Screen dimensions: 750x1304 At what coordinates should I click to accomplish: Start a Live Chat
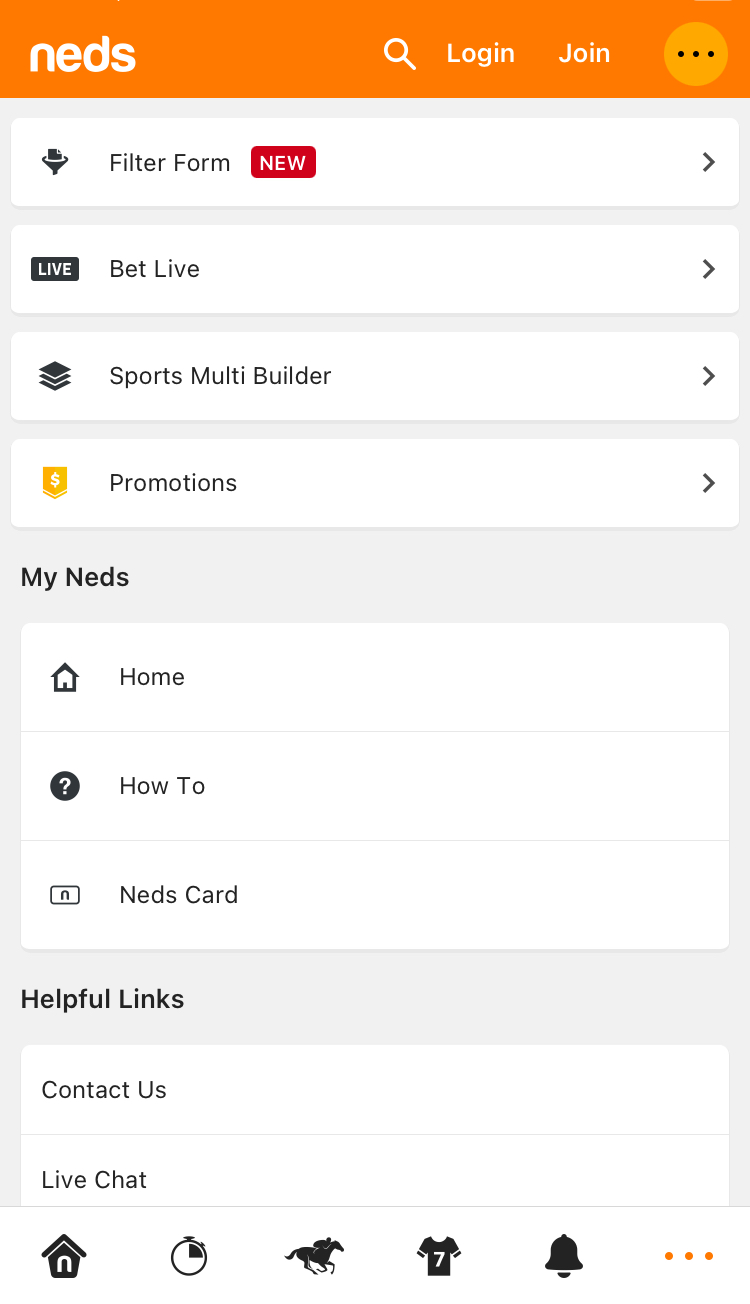pyautogui.click(x=375, y=1171)
